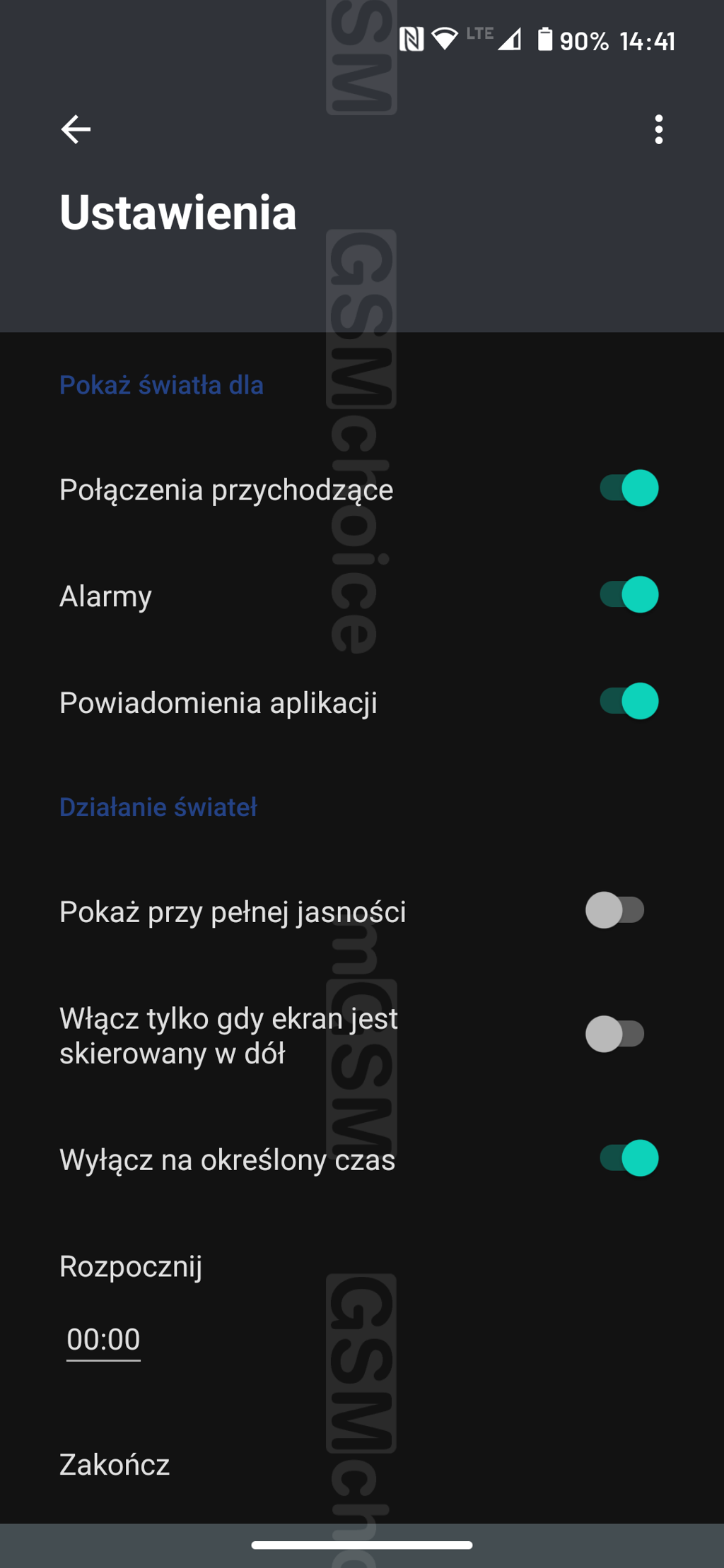
Task: Switch off Wyłącz na określony czas
Action: tap(629, 1158)
